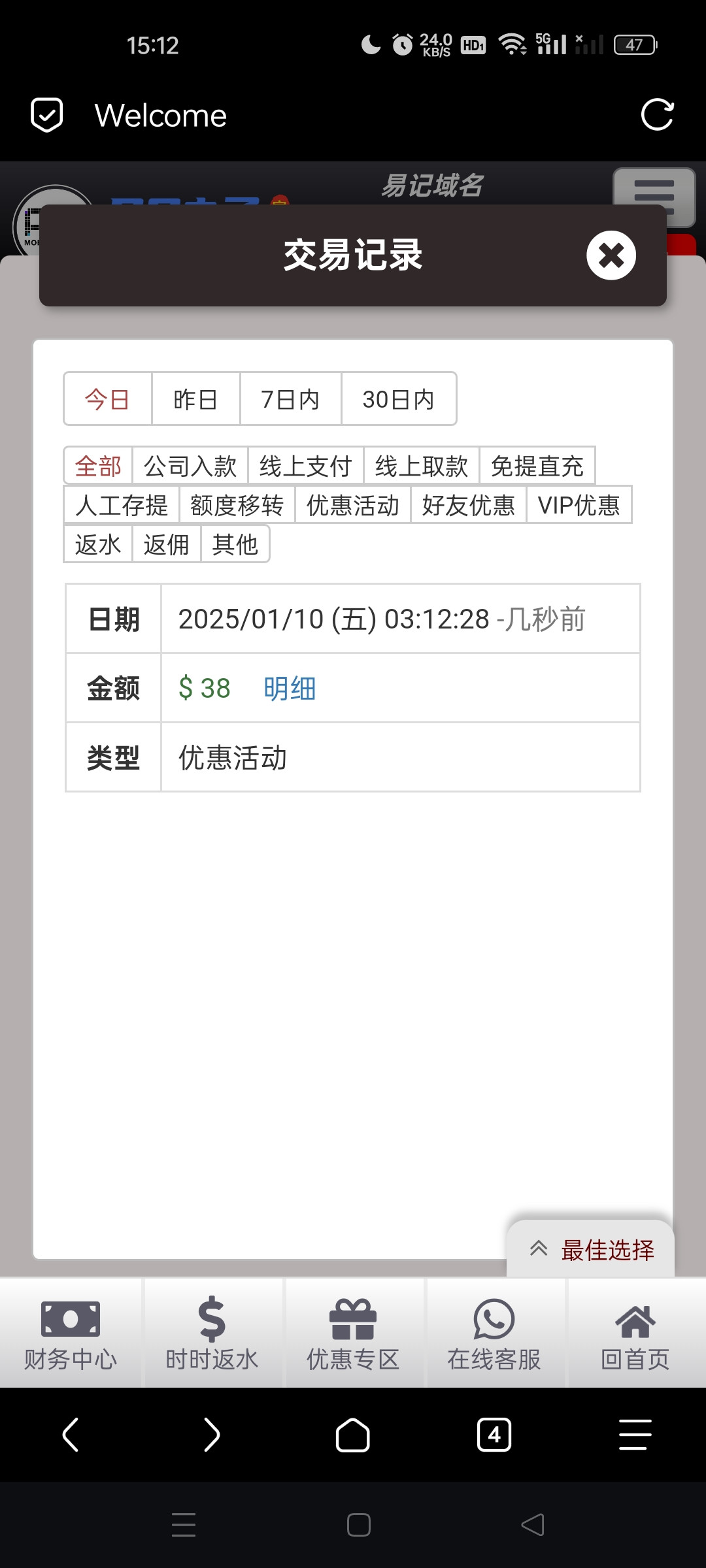
Task: Open the browser tabs switcher showing 4
Action: click(x=494, y=1435)
